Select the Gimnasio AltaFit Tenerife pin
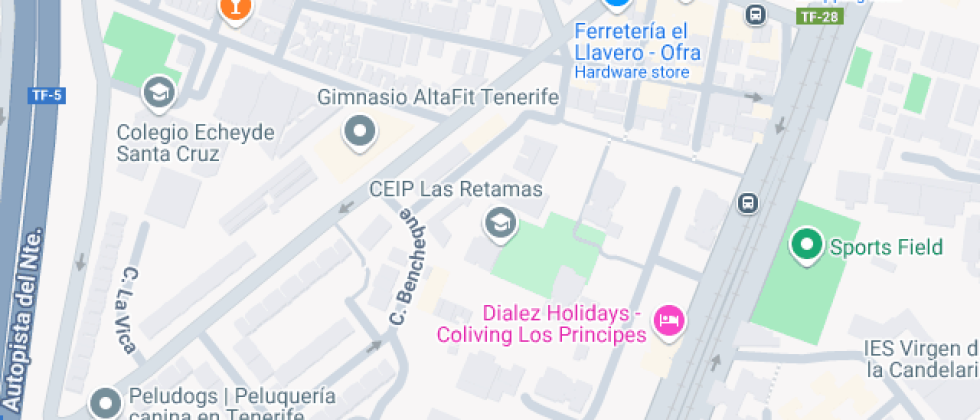Viewport: 980px width, 420px height. 360,133
